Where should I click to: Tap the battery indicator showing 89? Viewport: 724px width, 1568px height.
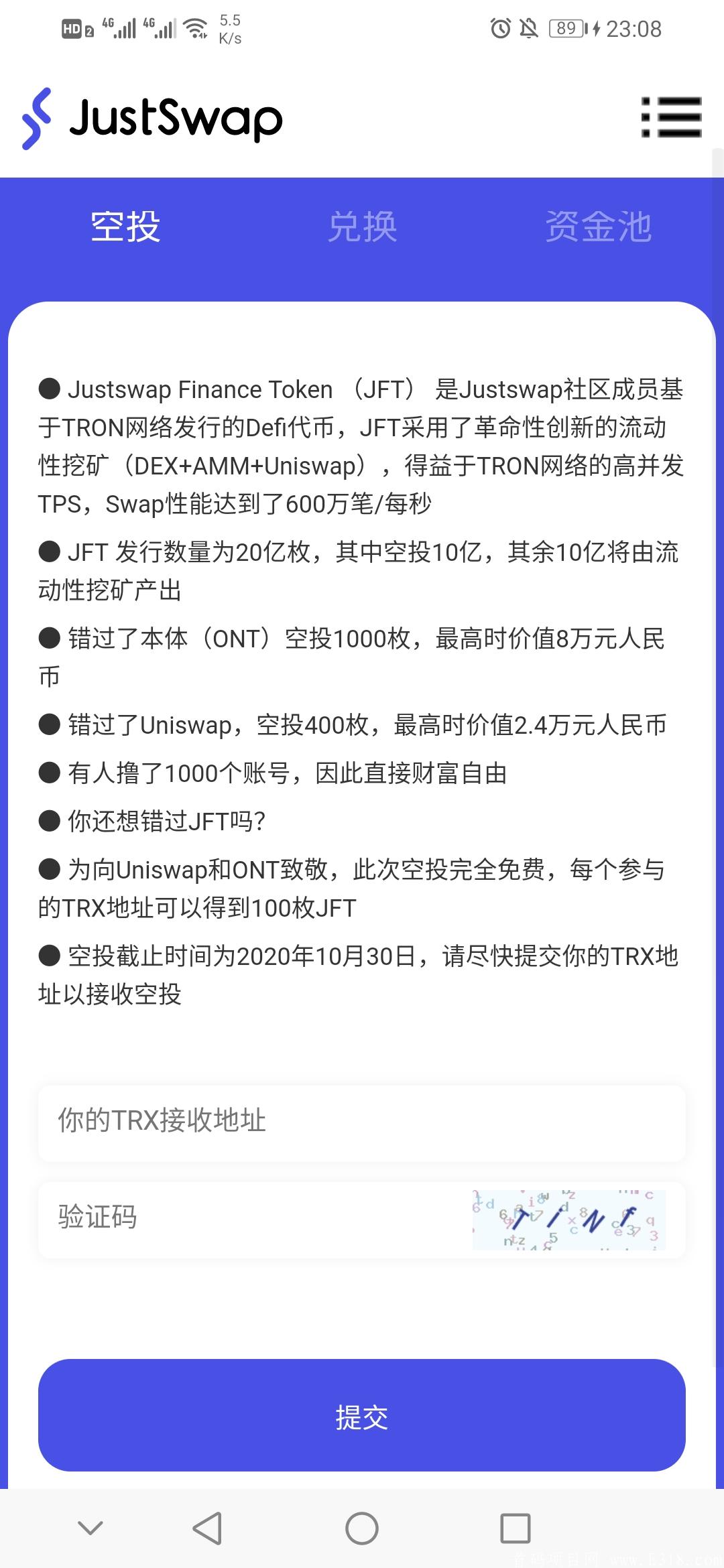pyautogui.click(x=566, y=29)
